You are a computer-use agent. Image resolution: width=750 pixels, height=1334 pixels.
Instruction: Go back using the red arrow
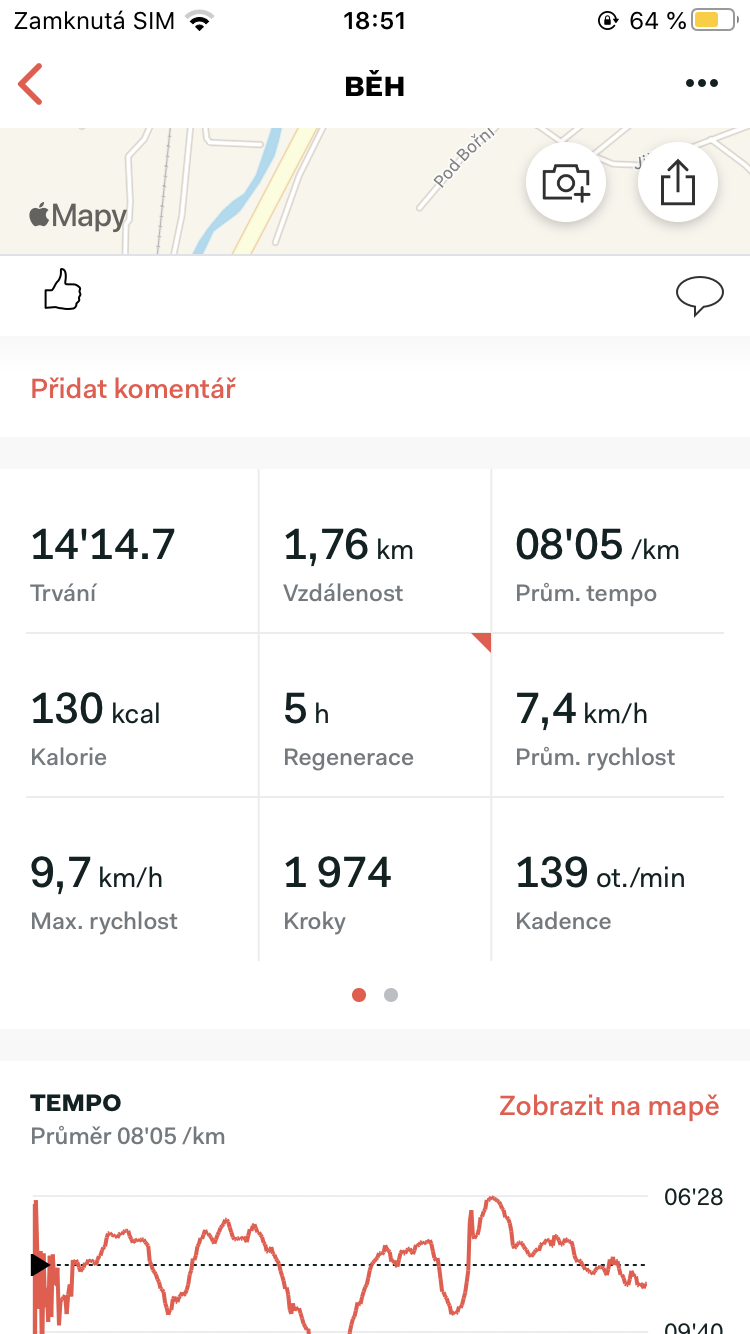(x=31, y=85)
